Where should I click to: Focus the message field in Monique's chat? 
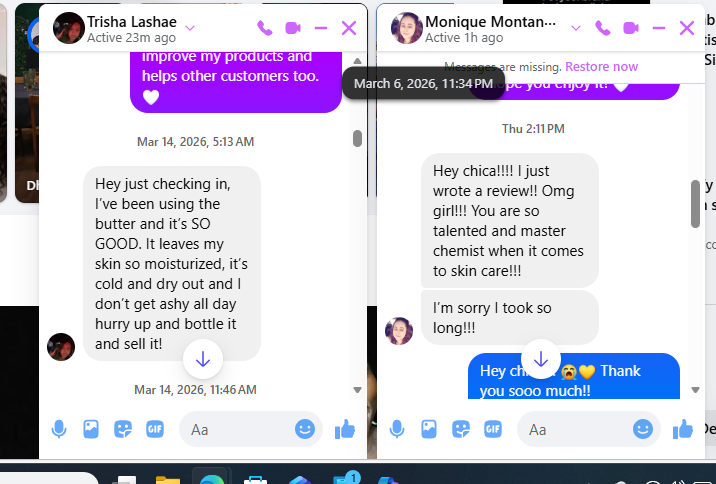pyautogui.click(x=573, y=429)
